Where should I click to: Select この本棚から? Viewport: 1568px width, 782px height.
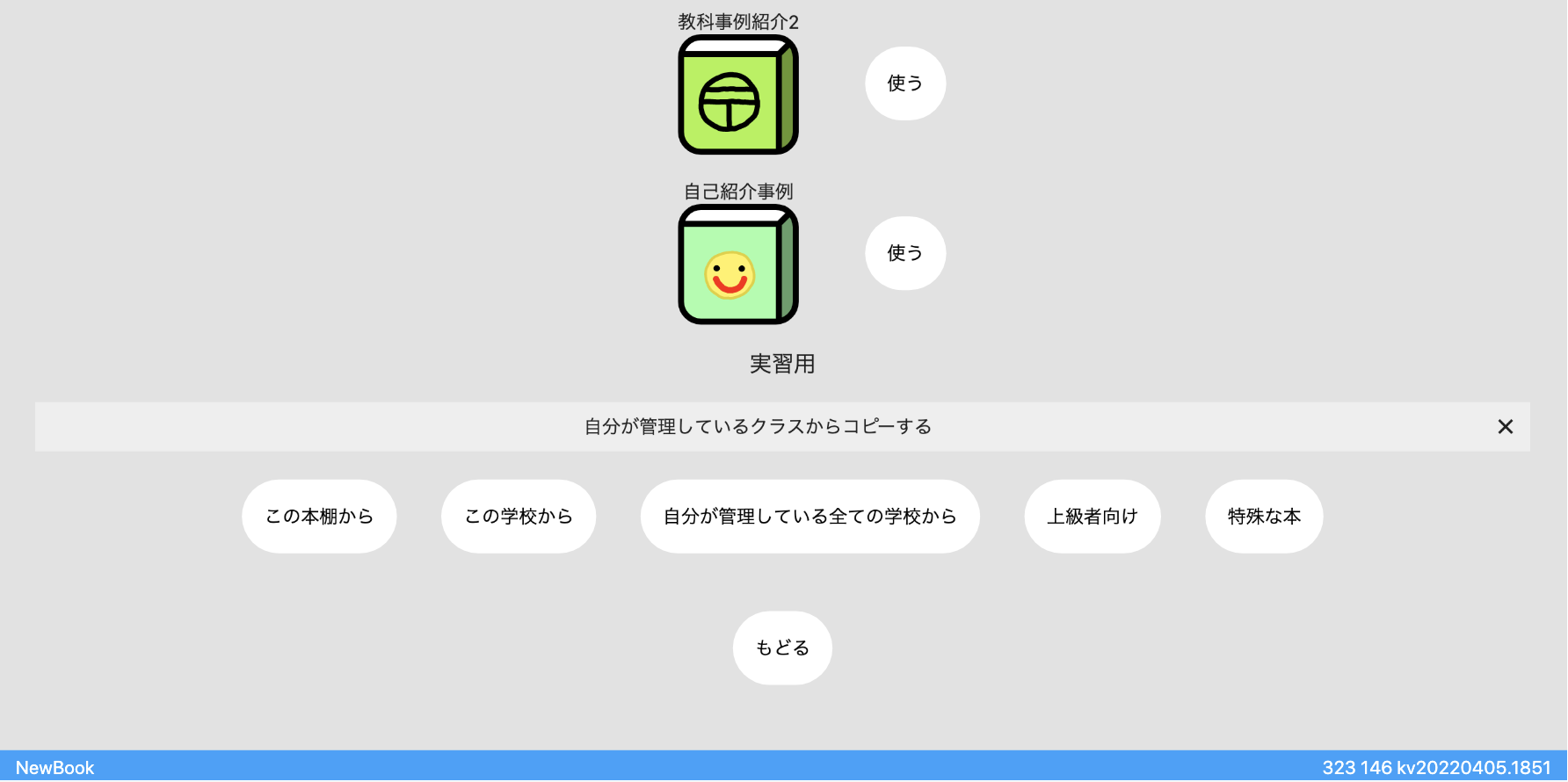(x=319, y=517)
